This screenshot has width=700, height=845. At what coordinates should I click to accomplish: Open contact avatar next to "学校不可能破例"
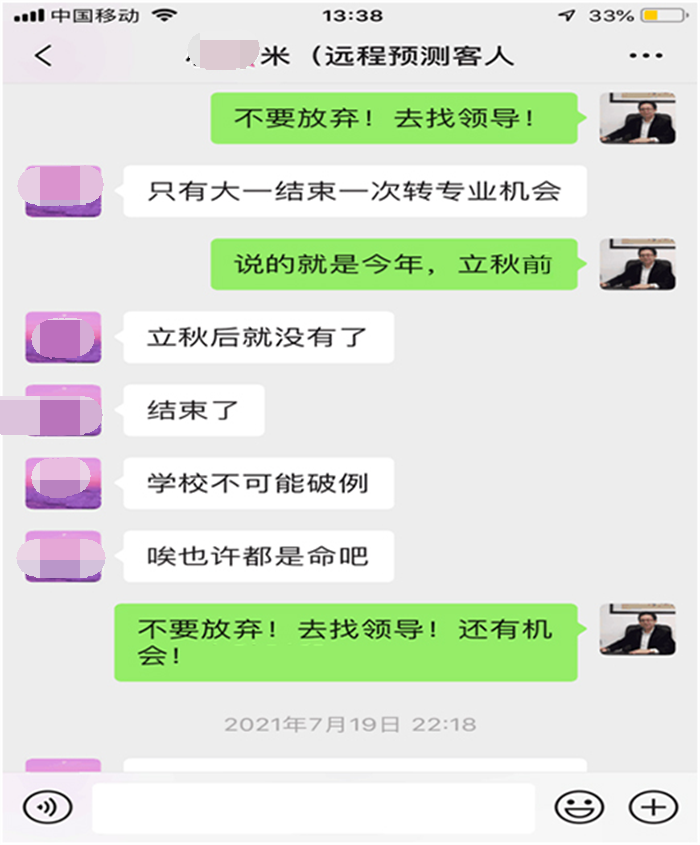63,484
